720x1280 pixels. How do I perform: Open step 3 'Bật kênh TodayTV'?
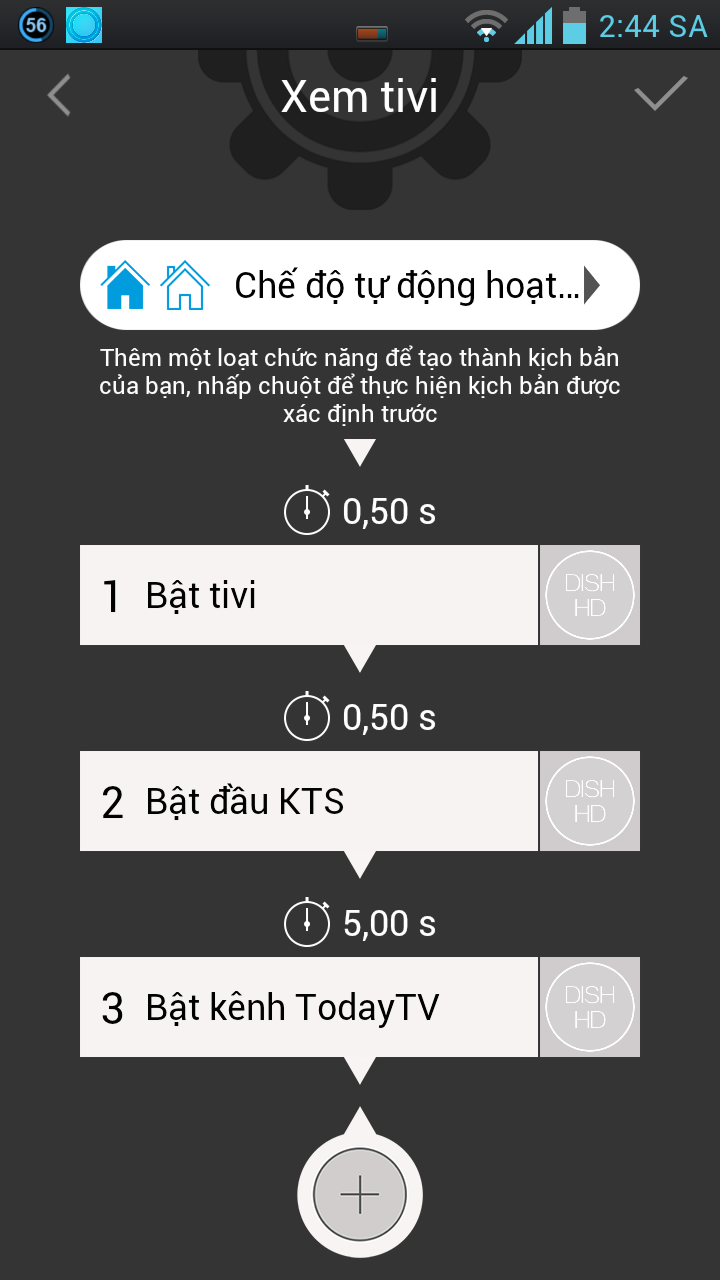click(x=309, y=1007)
